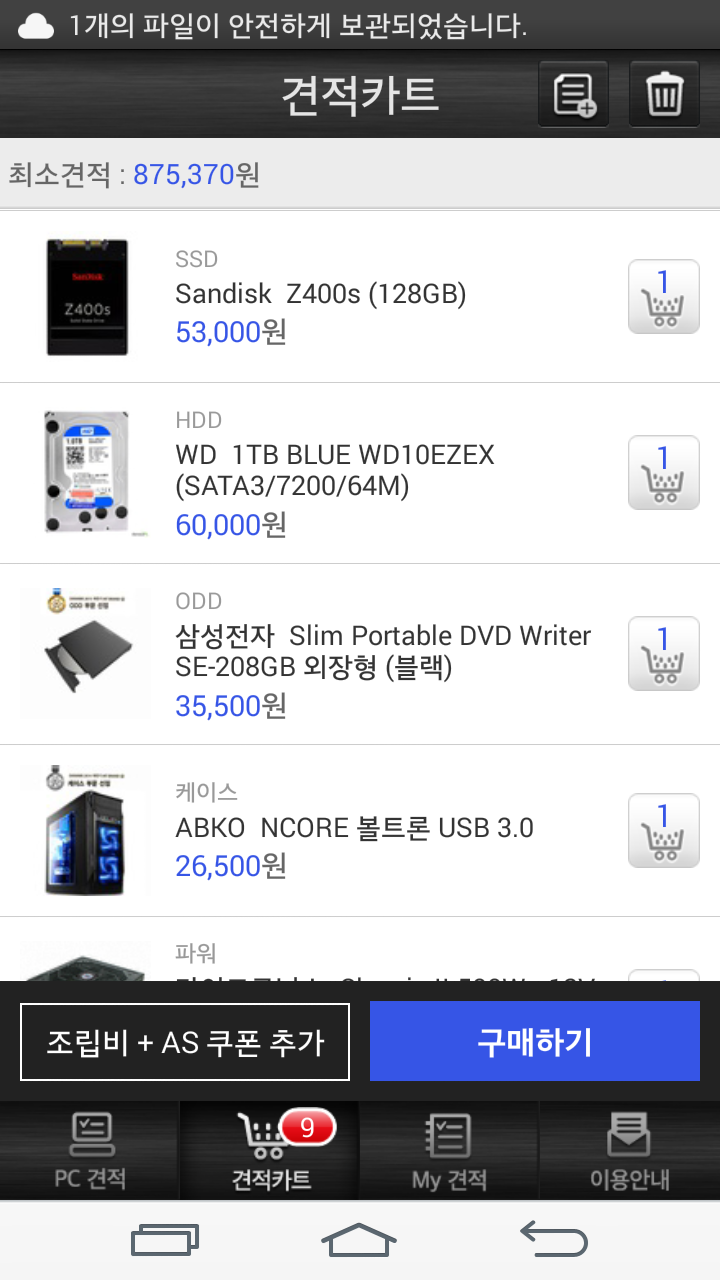Open the Sandisk Z400s (128GB) SSD item

(x=320, y=294)
